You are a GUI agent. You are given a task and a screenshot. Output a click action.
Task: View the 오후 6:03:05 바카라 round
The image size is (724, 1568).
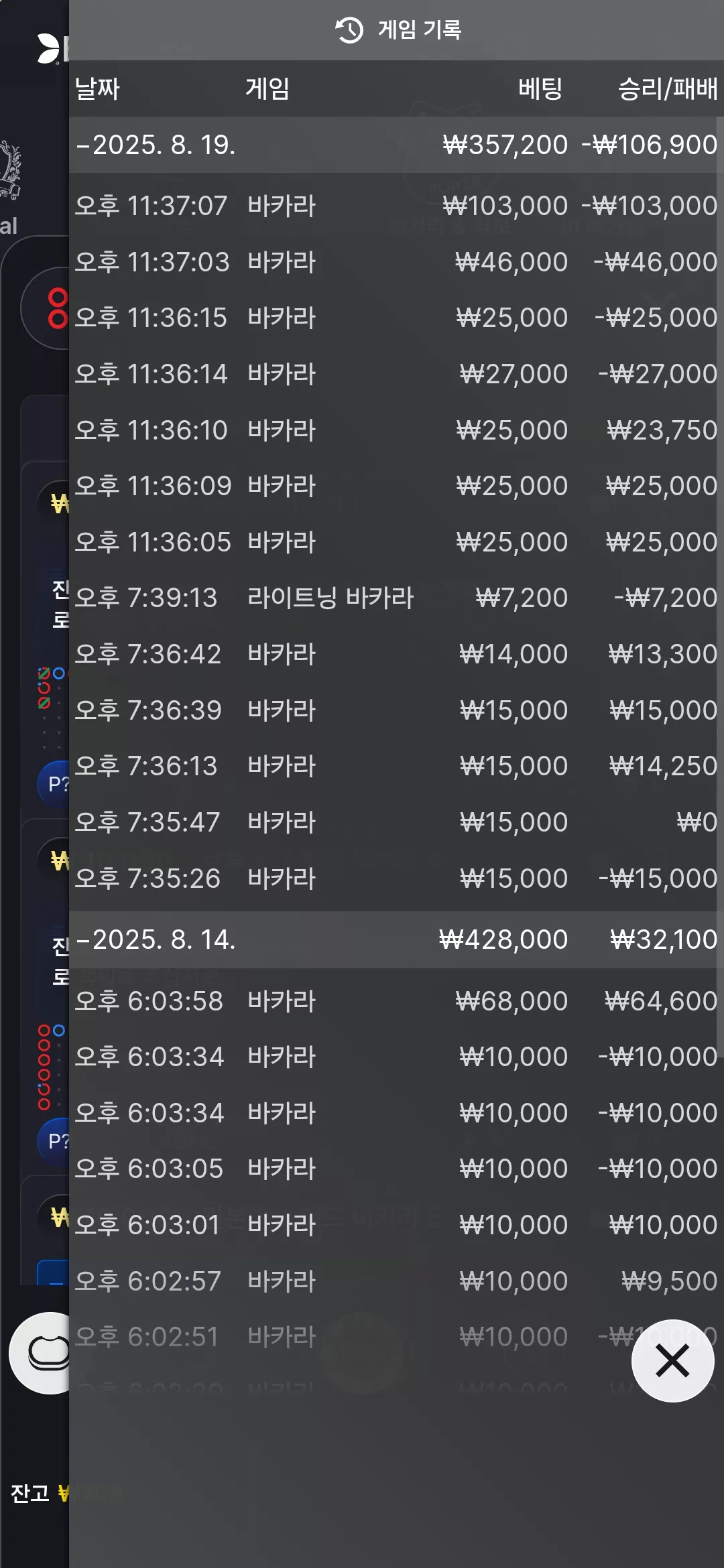click(396, 1169)
